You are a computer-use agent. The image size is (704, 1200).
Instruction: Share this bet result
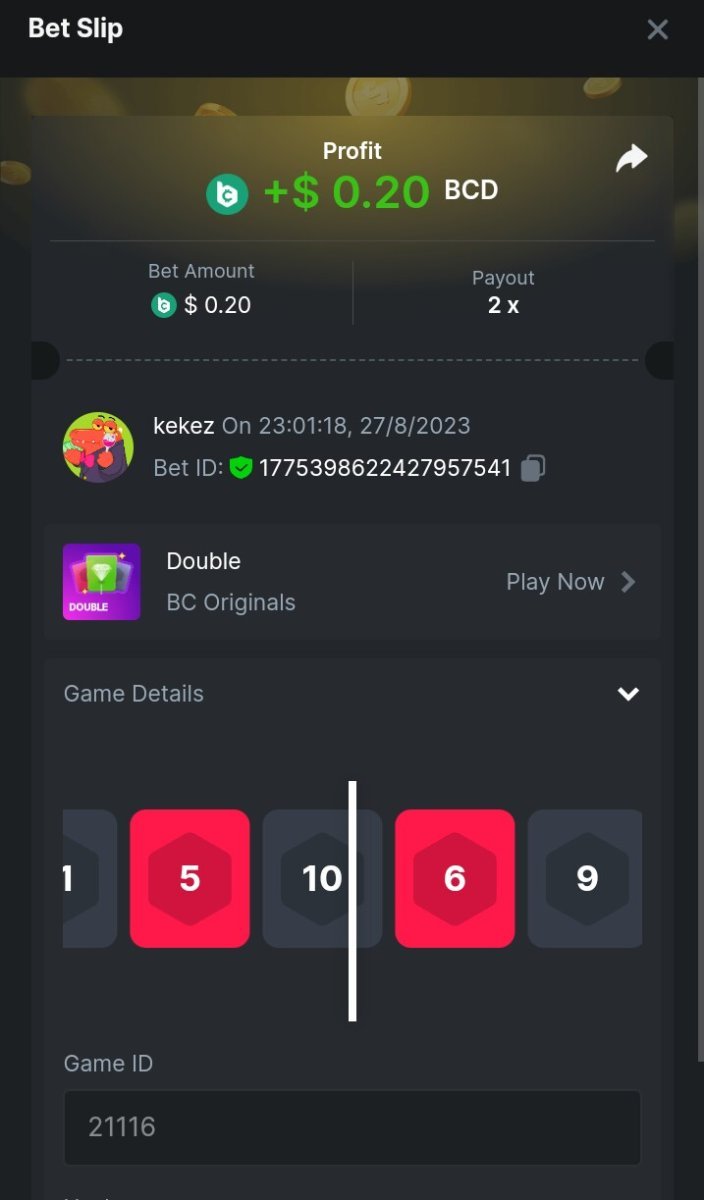pyautogui.click(x=631, y=158)
